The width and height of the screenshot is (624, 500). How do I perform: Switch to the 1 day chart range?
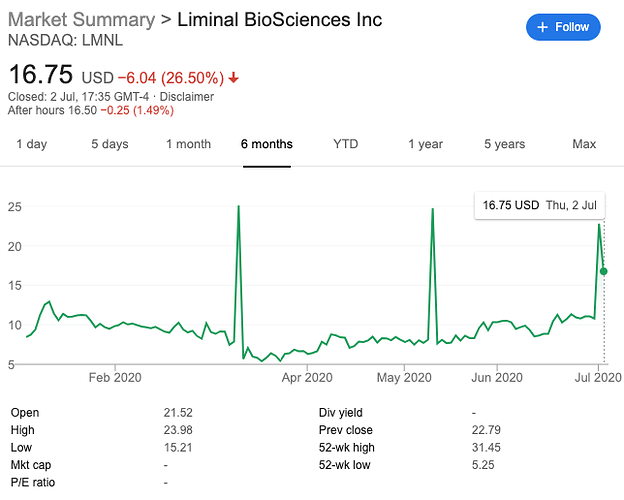(x=31, y=144)
